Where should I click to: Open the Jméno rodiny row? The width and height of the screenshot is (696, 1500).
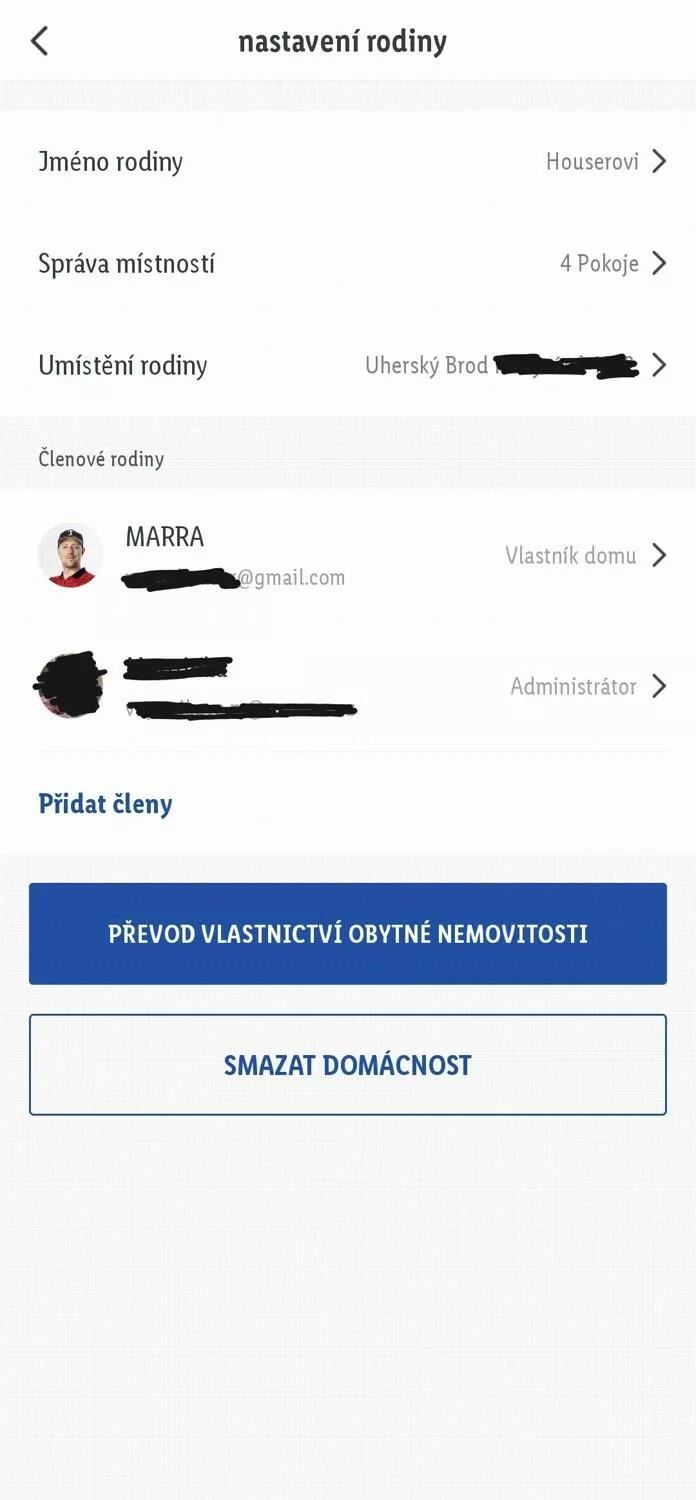348,161
